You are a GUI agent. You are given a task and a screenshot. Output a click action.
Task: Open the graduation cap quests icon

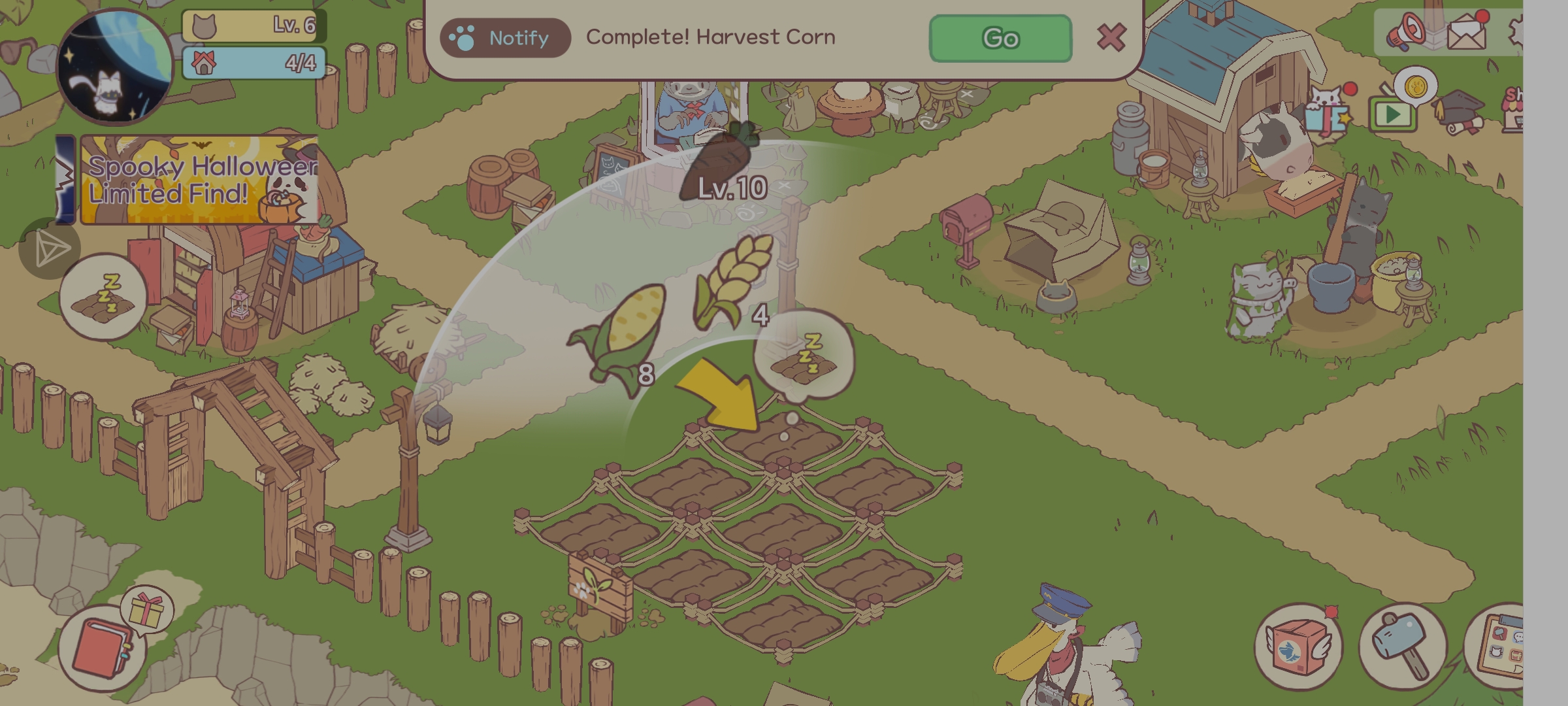[1460, 111]
